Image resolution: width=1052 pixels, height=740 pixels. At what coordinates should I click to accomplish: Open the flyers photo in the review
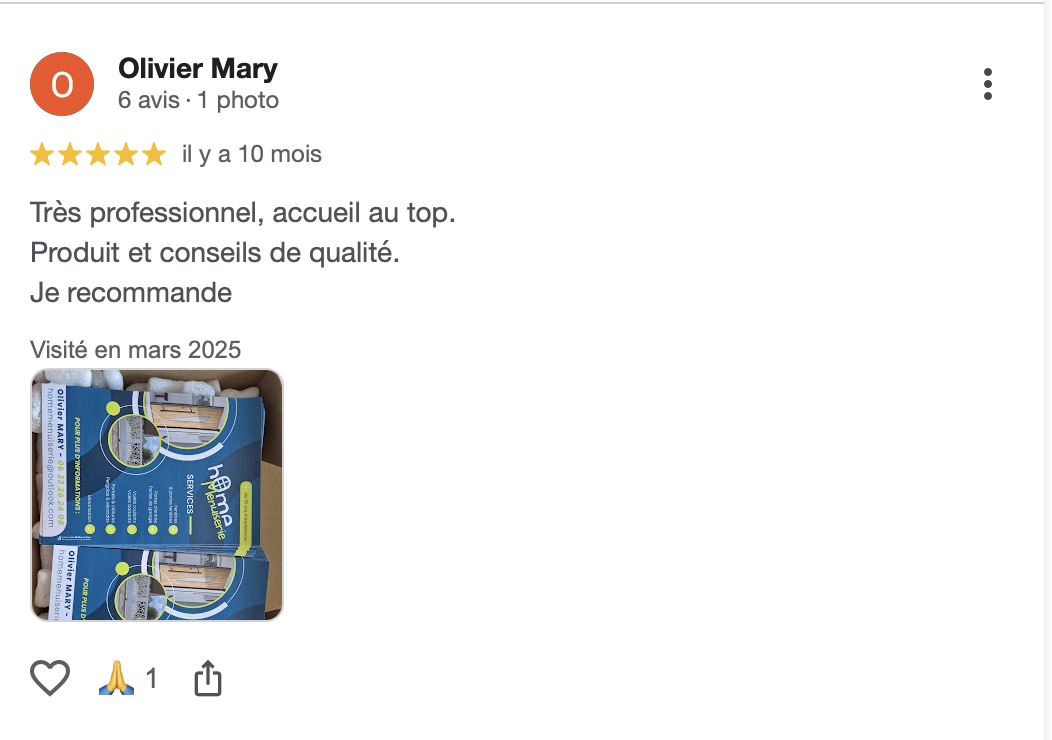coord(157,495)
